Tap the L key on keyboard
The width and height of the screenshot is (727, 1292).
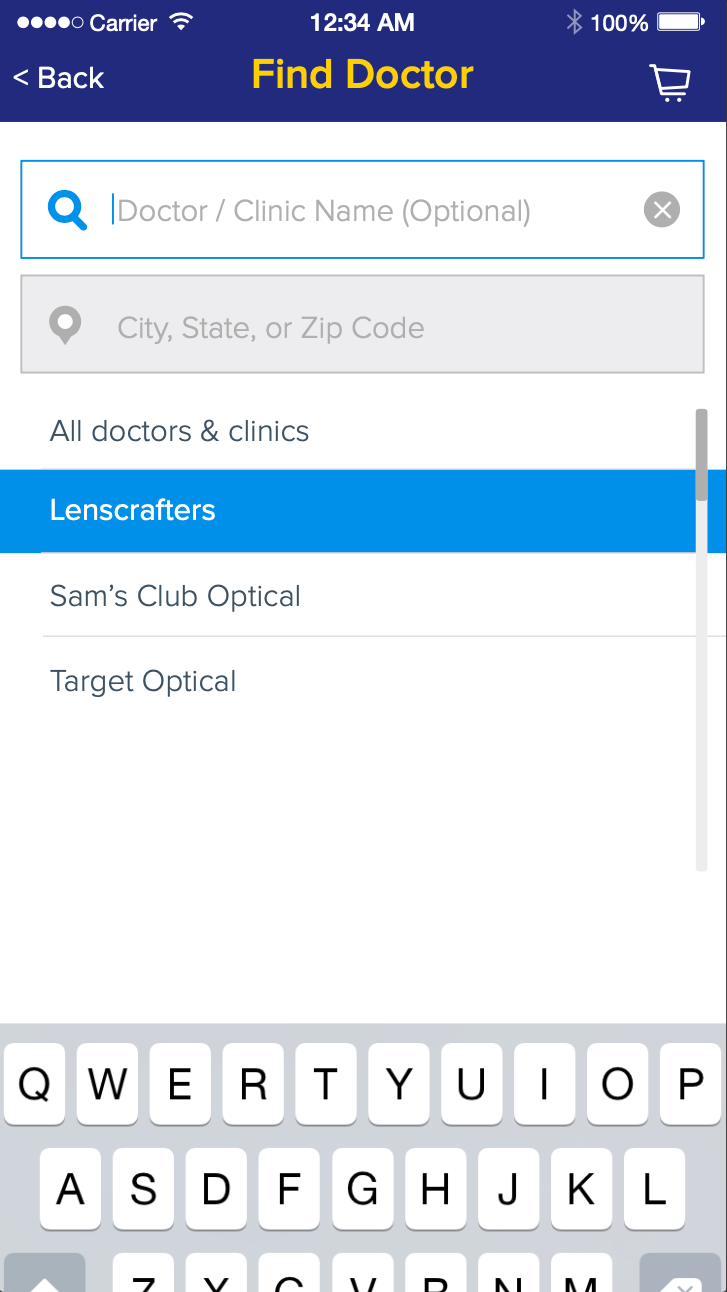(x=655, y=1189)
